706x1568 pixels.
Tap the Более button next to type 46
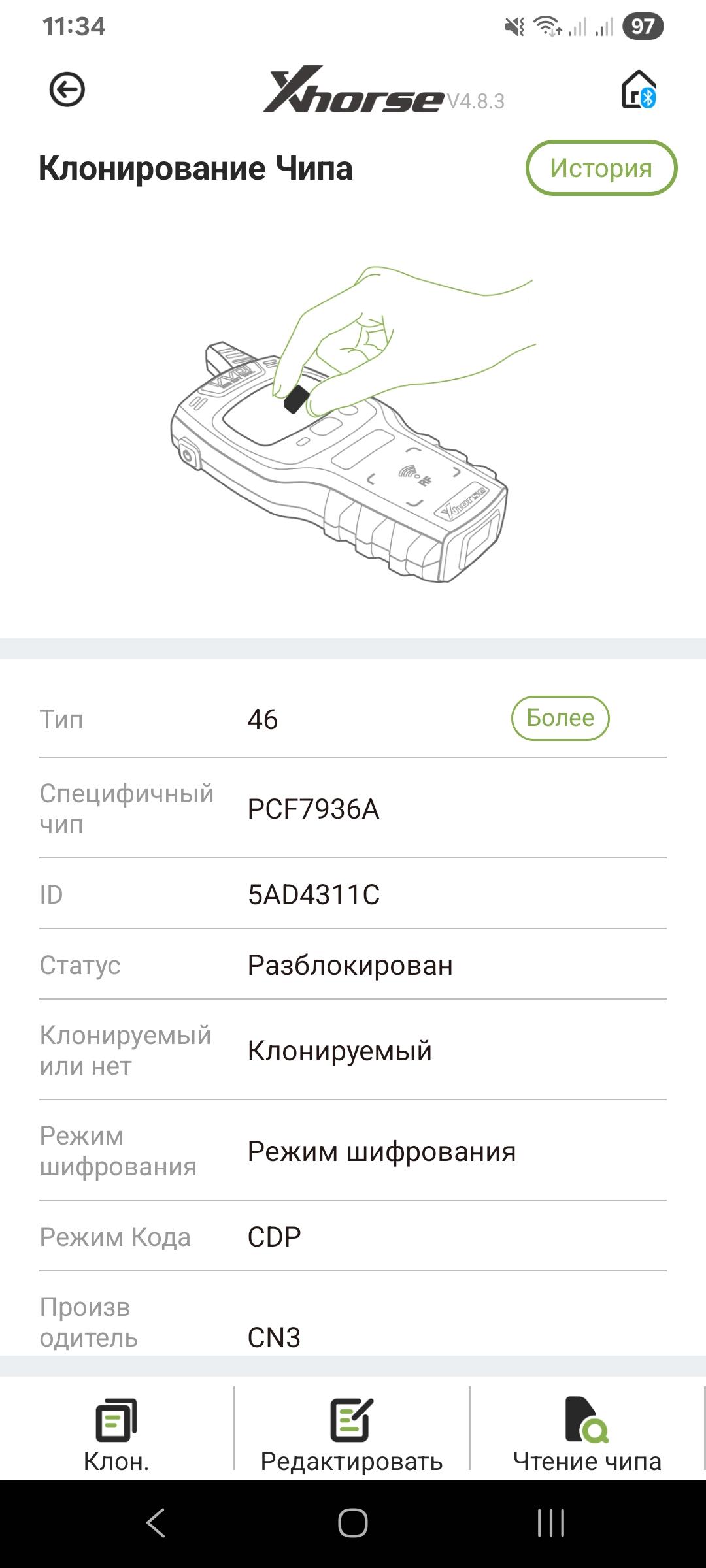coord(560,718)
